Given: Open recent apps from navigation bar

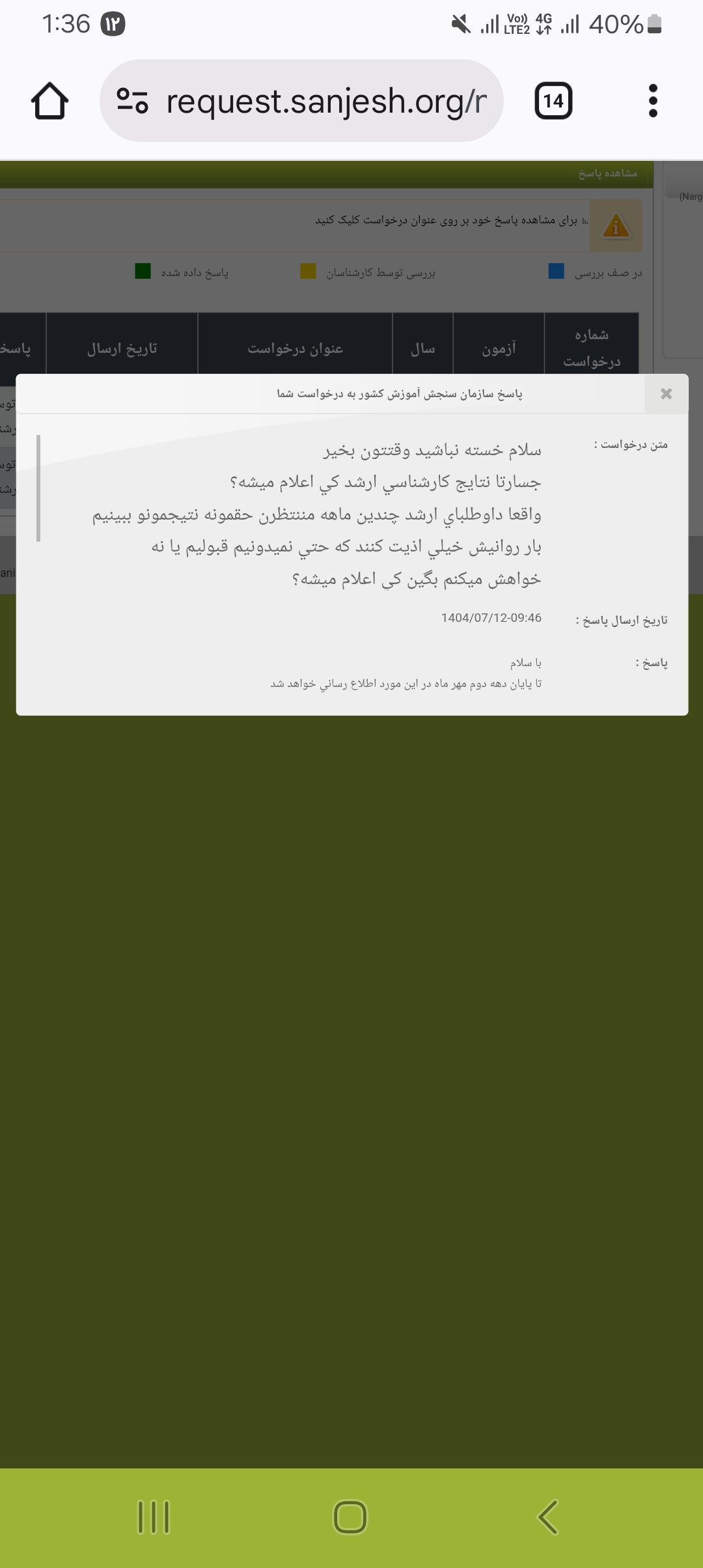Looking at the screenshot, I should (154, 1517).
